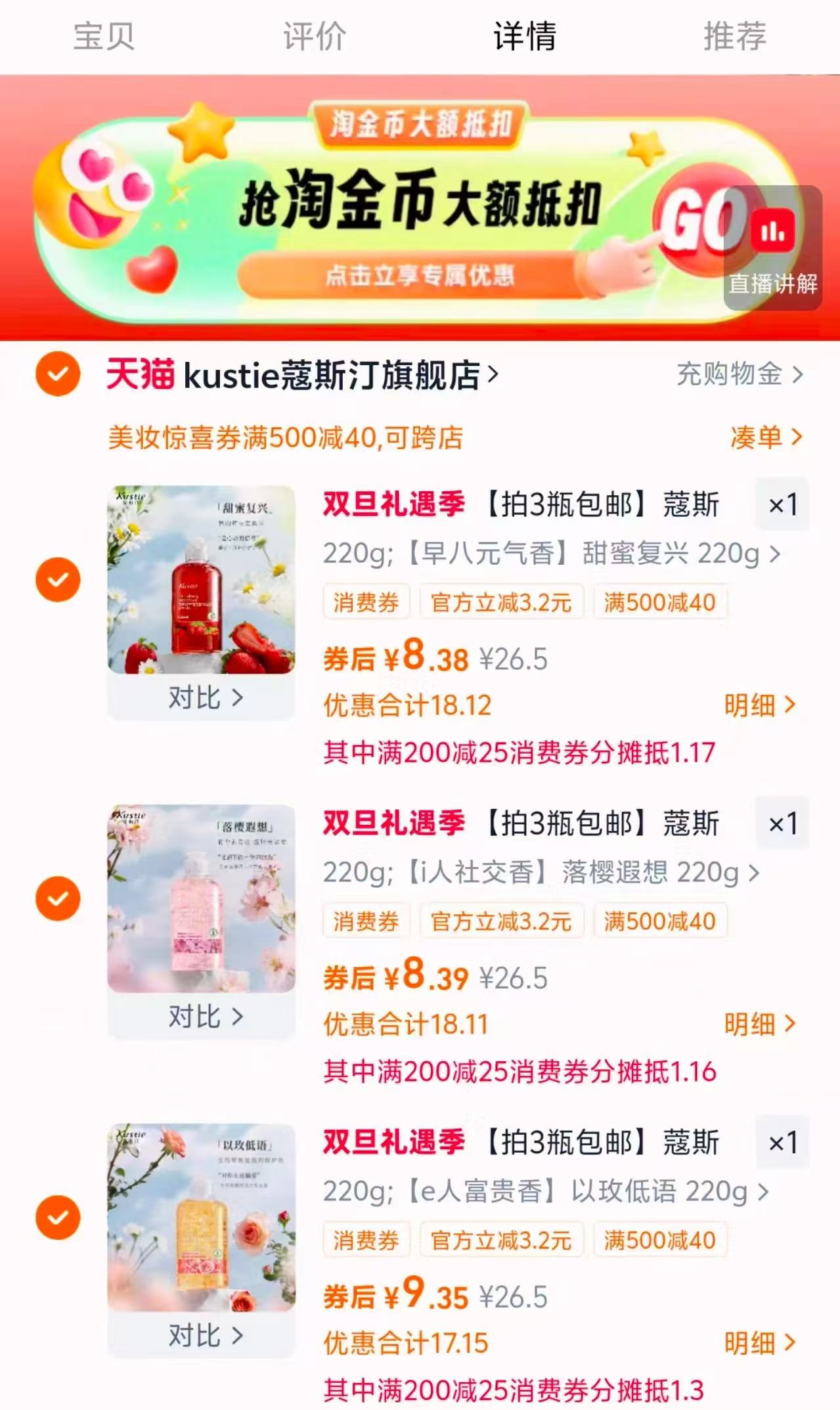Click the Tmall 天猫 logo icon

point(137,376)
